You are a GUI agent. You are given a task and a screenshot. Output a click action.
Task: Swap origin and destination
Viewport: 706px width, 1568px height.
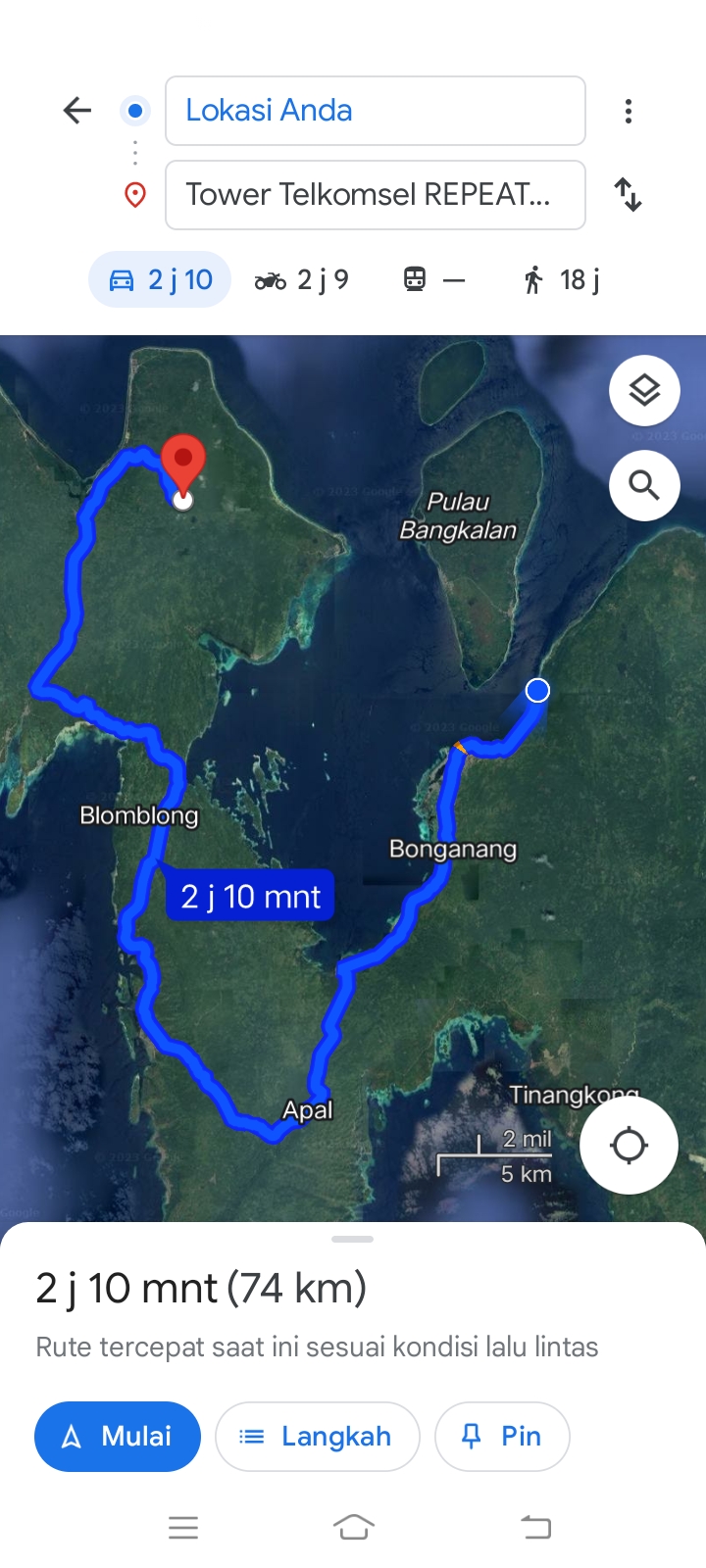point(629,195)
